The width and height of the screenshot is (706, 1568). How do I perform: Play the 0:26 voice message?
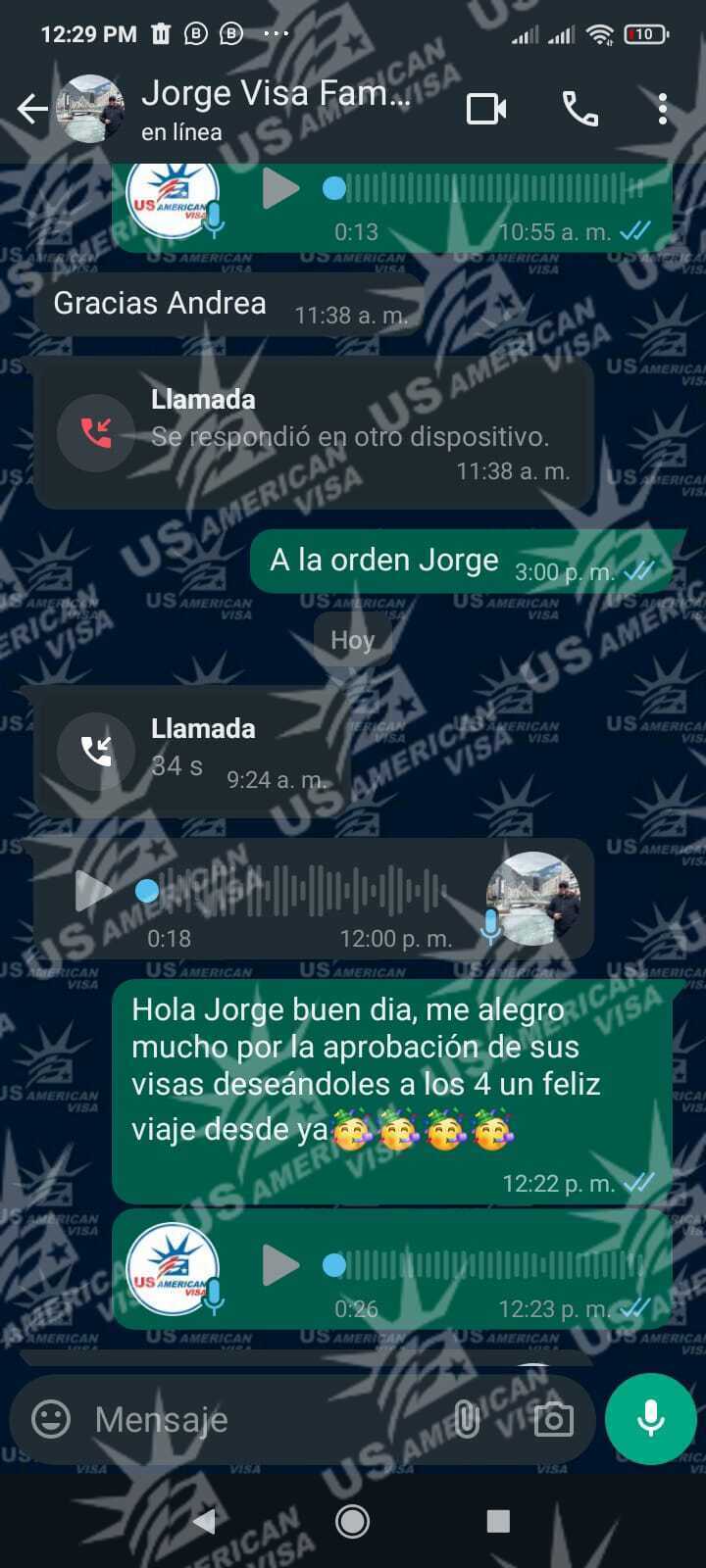coord(280,1265)
